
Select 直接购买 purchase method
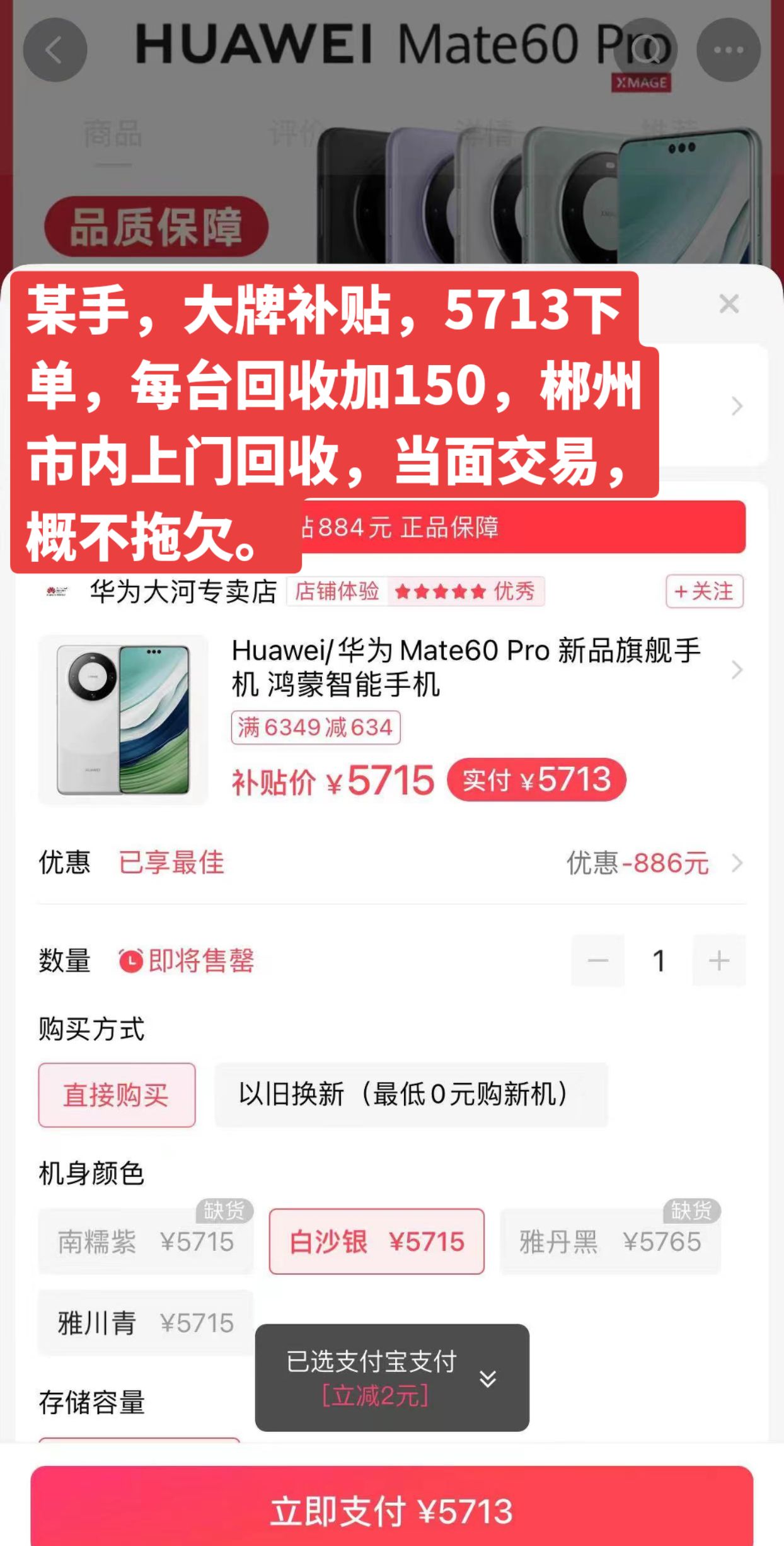(x=117, y=1095)
